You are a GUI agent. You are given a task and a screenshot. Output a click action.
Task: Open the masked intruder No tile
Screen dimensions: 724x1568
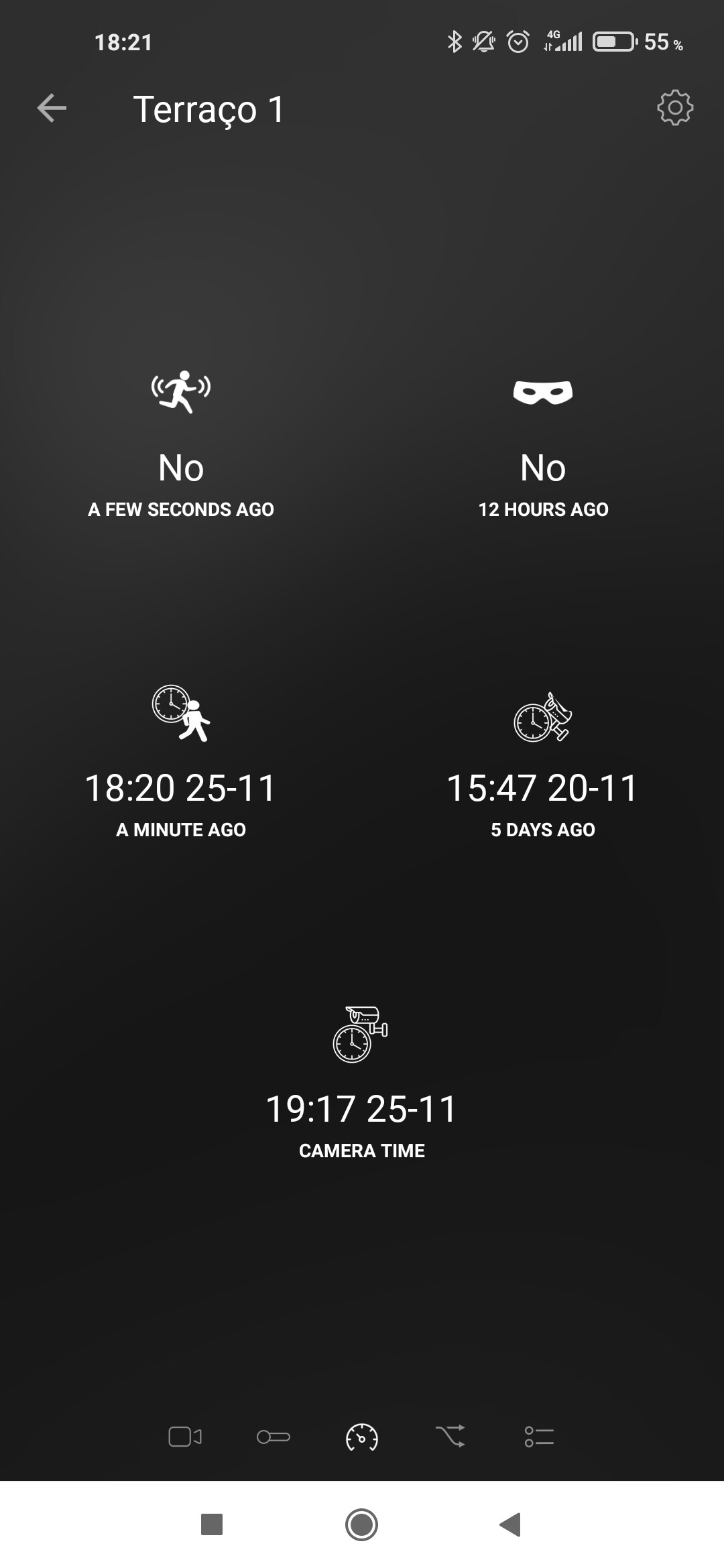coord(543,446)
